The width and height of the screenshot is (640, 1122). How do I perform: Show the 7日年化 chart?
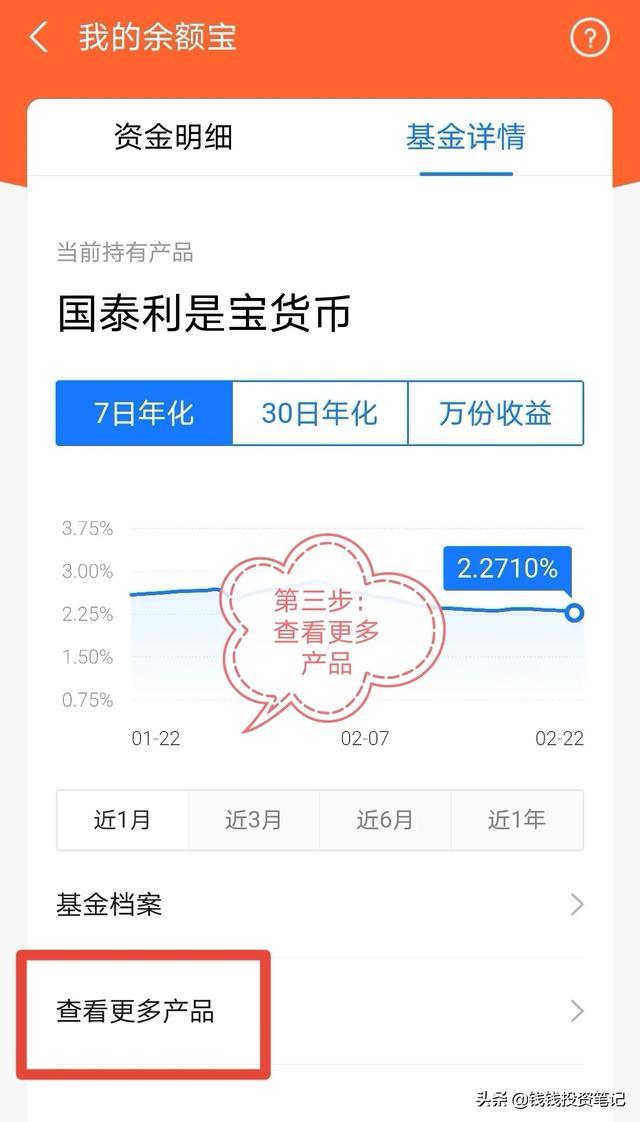tap(144, 413)
